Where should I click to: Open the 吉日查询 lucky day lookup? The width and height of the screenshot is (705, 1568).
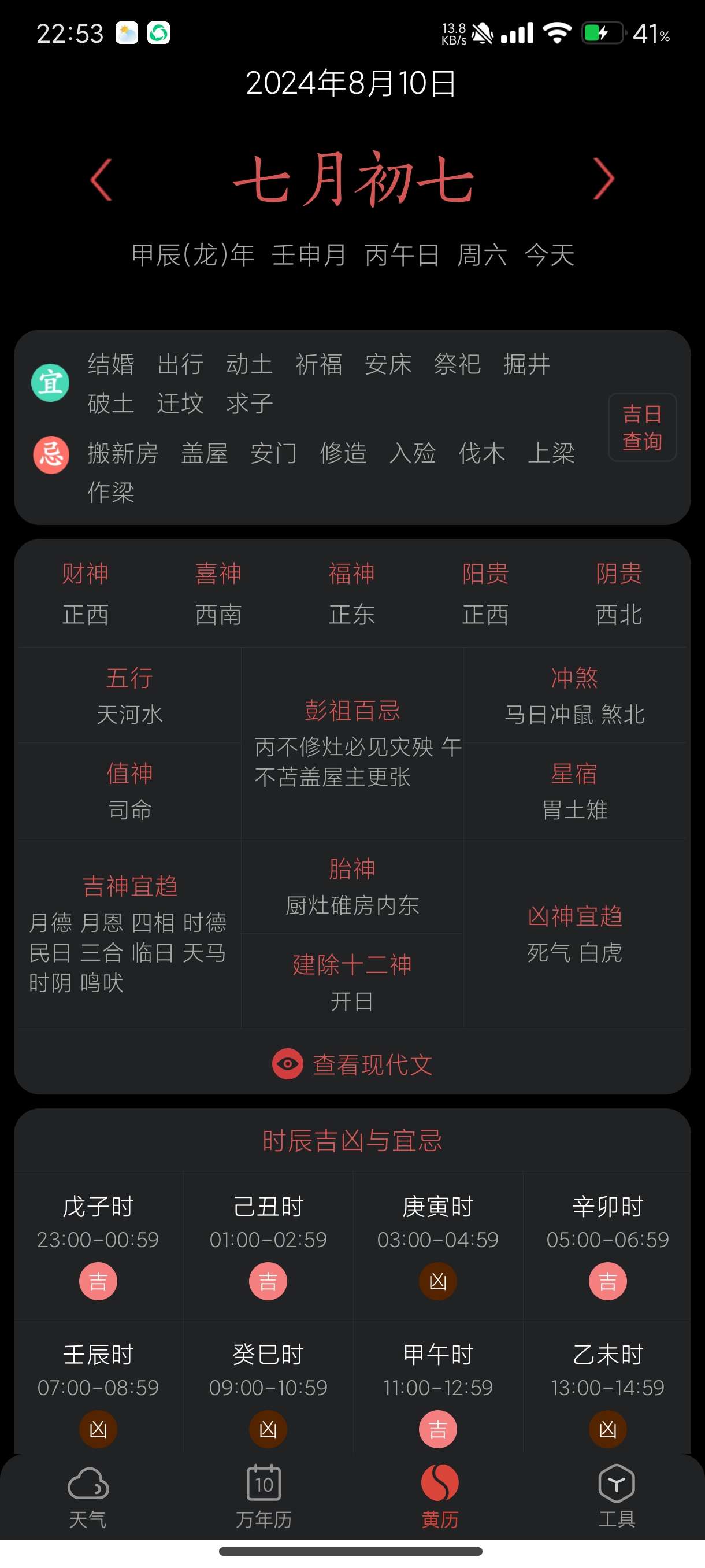[642, 427]
